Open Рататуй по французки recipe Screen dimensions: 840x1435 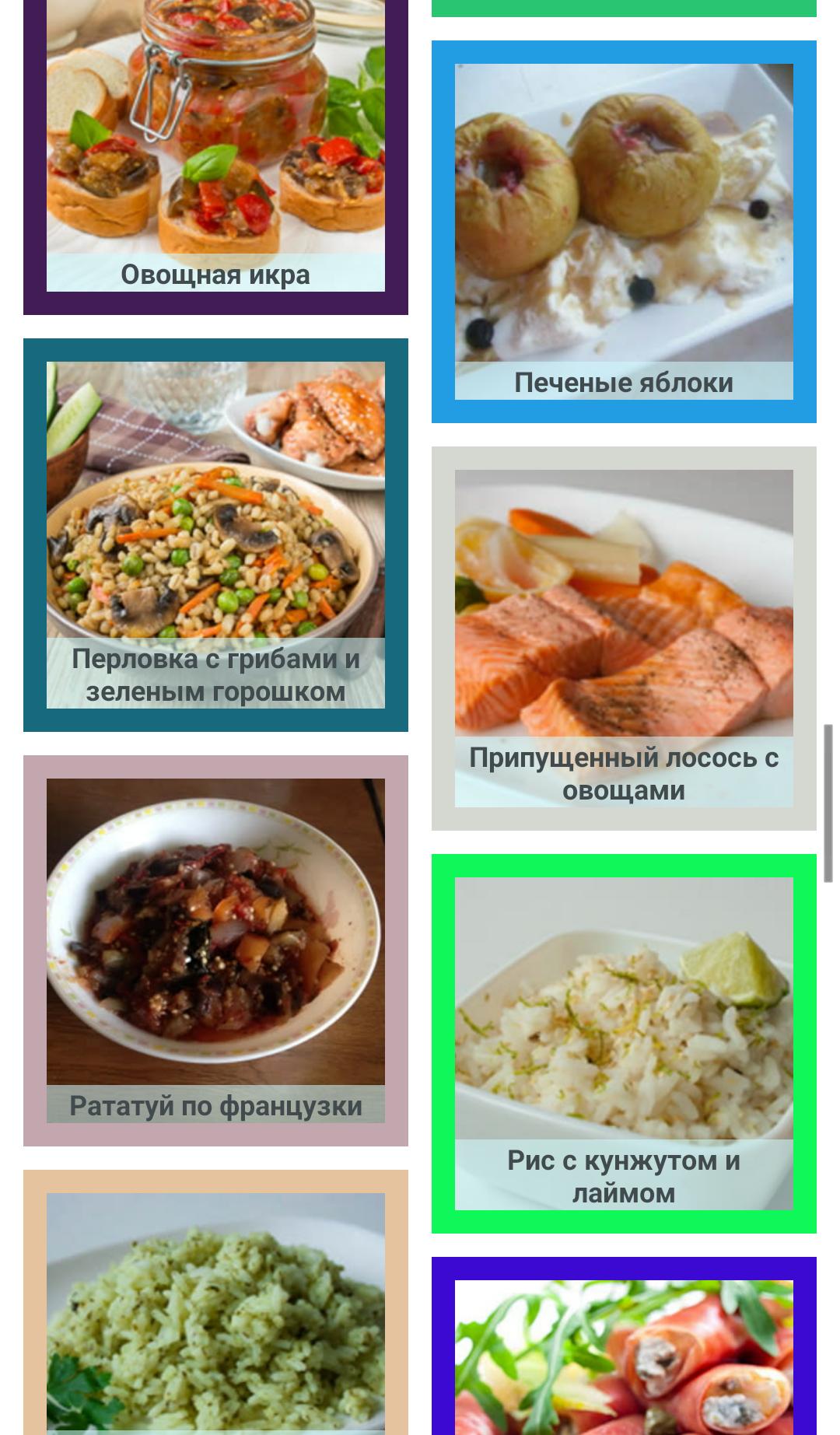(x=215, y=950)
